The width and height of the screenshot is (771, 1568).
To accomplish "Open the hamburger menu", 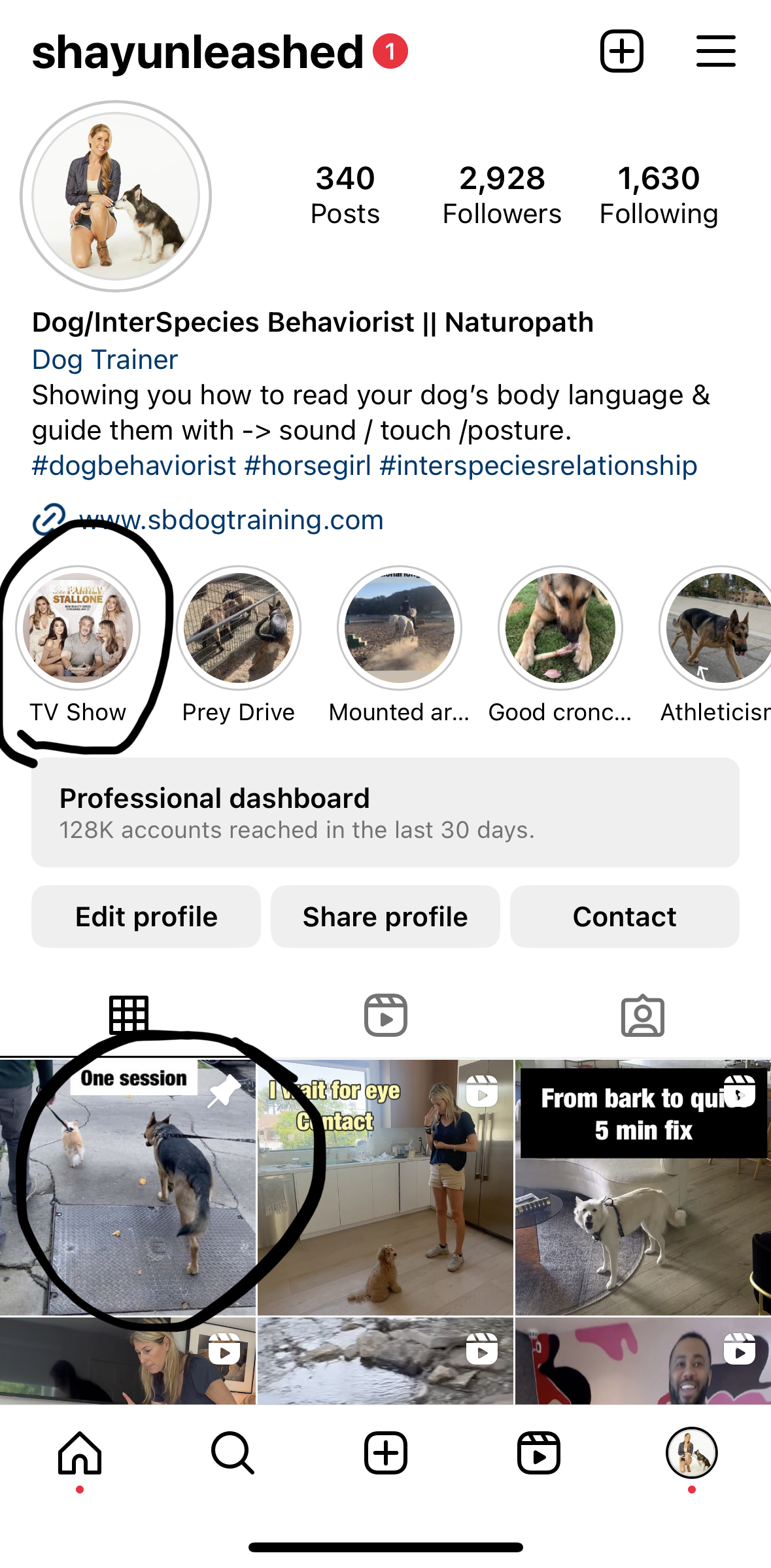I will coord(715,51).
